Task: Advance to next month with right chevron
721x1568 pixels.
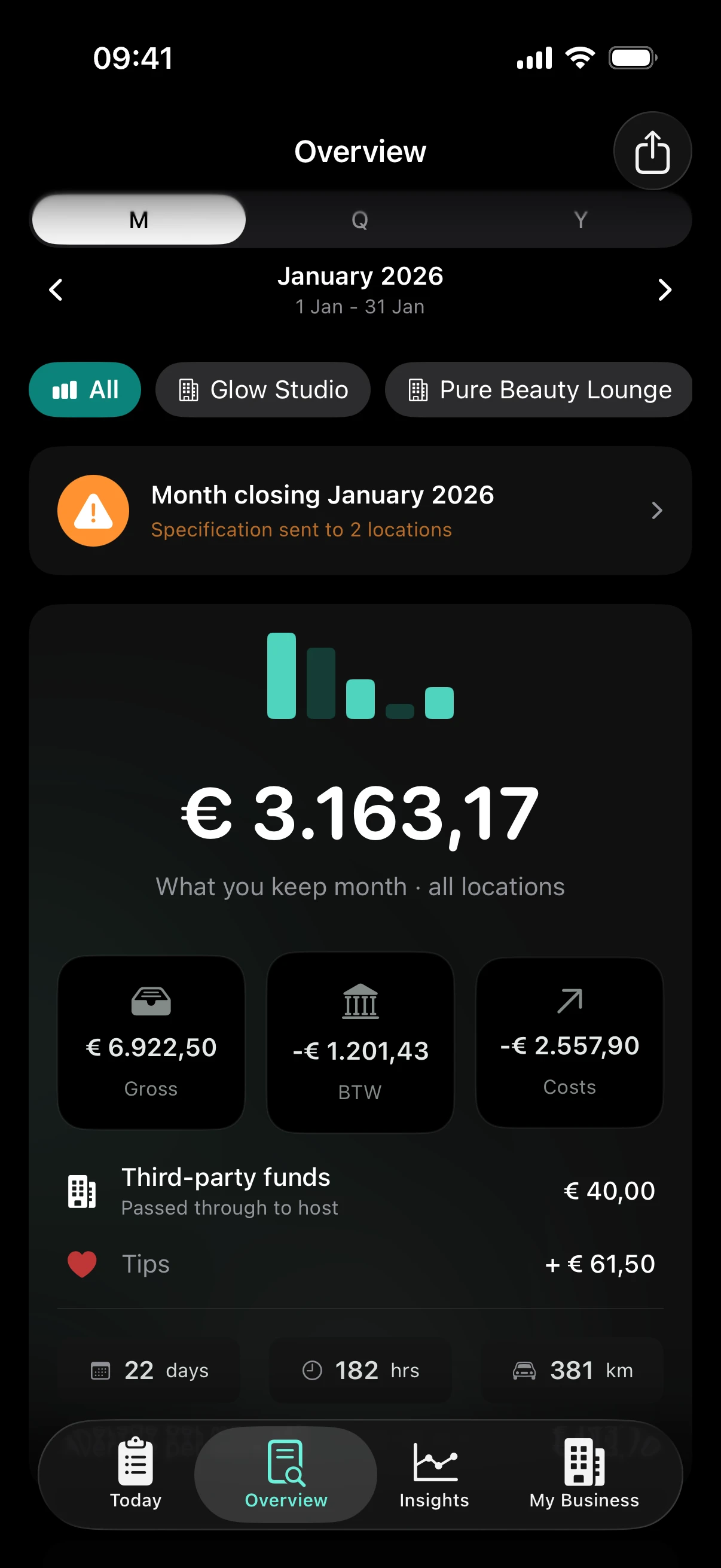Action: click(x=664, y=289)
